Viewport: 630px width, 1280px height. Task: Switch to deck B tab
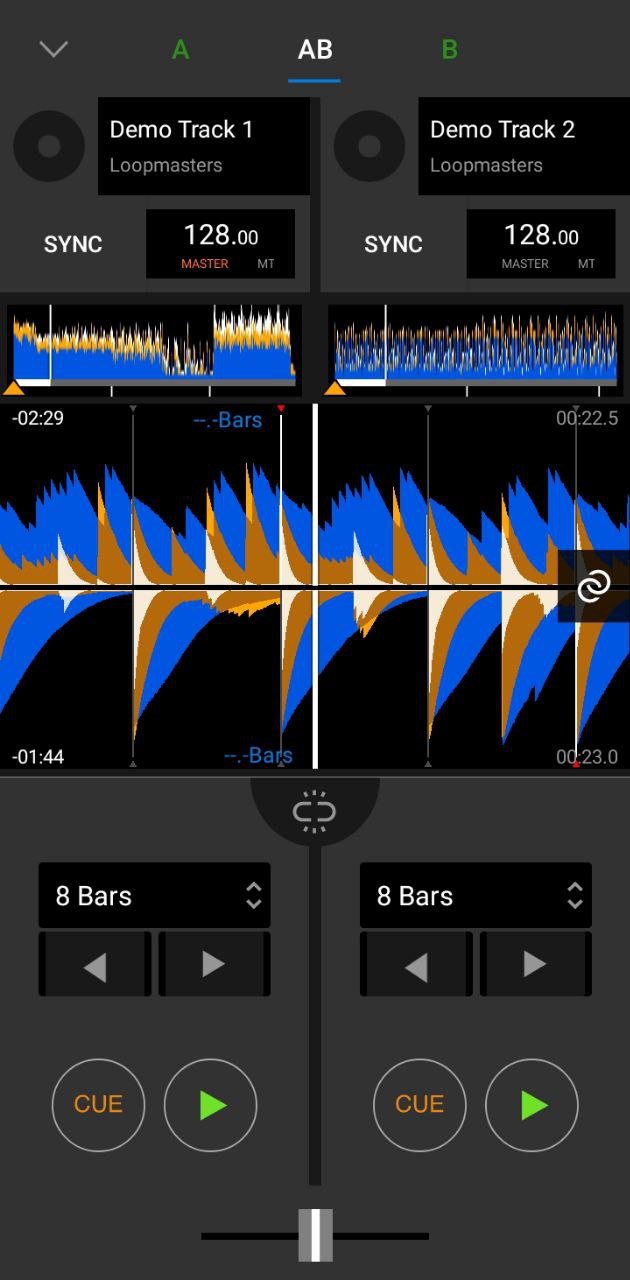pos(449,49)
